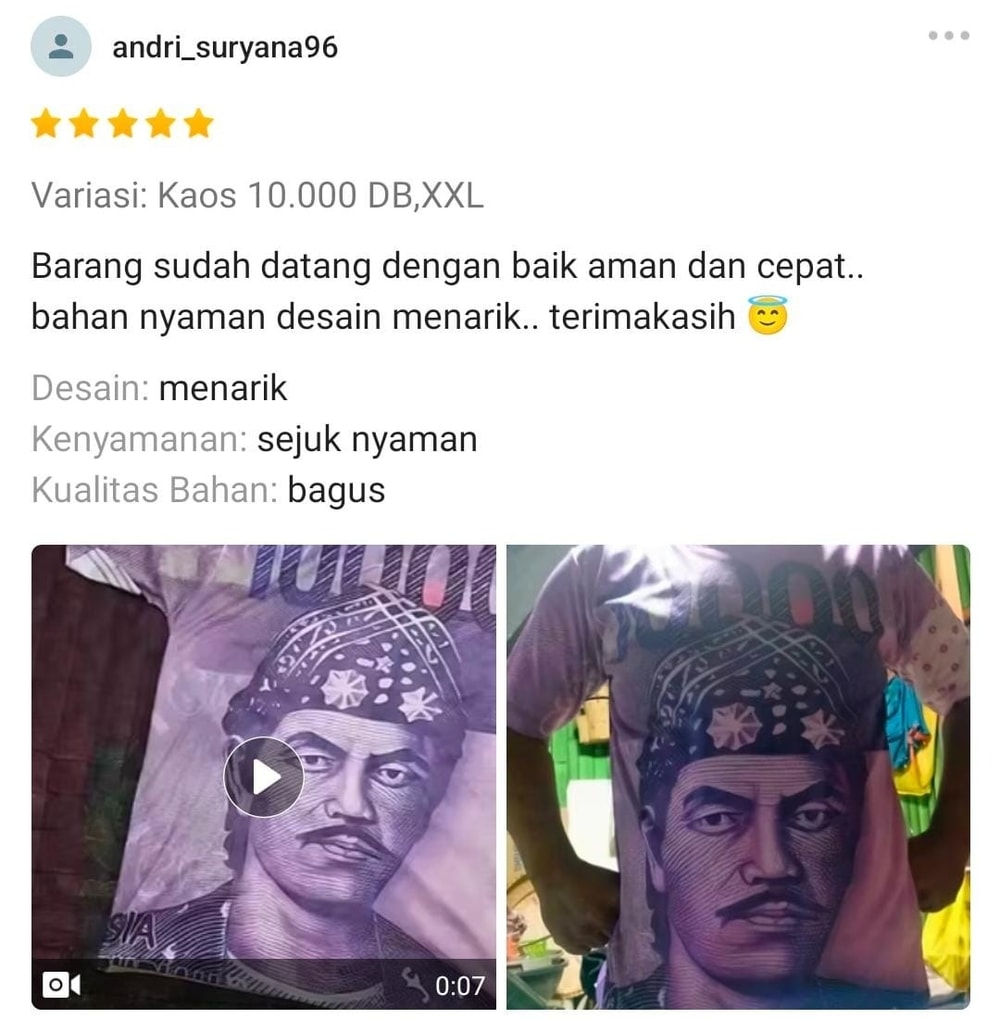Select the middle star of the five-star rating
Image resolution: width=1000 pixels, height=1019 pixels.
pyautogui.click(x=122, y=122)
